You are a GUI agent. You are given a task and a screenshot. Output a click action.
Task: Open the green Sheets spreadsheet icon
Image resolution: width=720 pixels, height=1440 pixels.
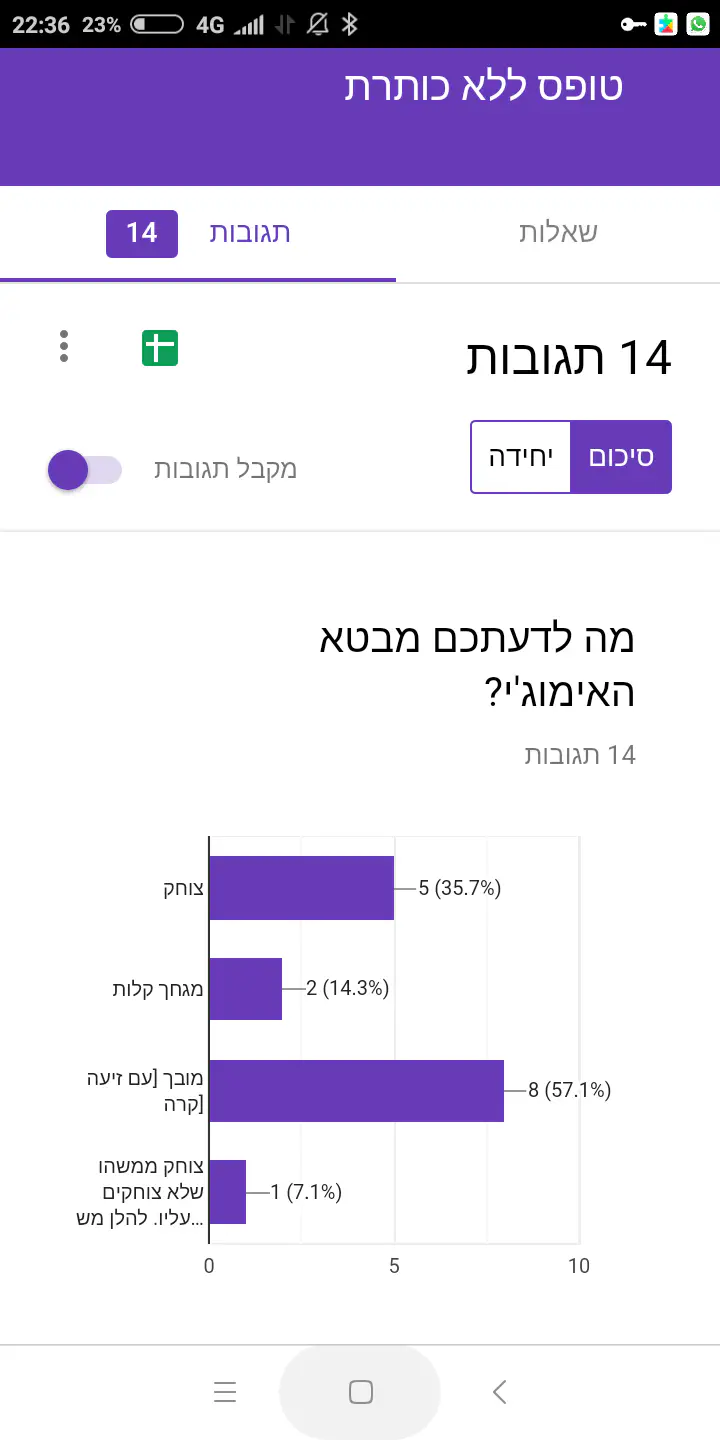coord(160,347)
